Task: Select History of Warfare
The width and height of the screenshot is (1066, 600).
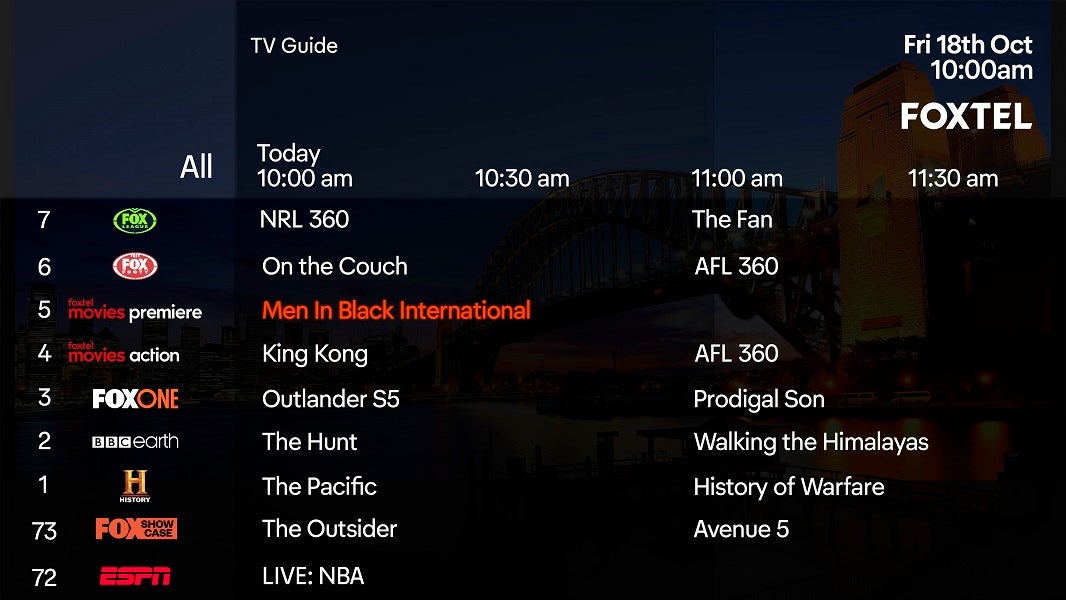Action: tap(788, 487)
